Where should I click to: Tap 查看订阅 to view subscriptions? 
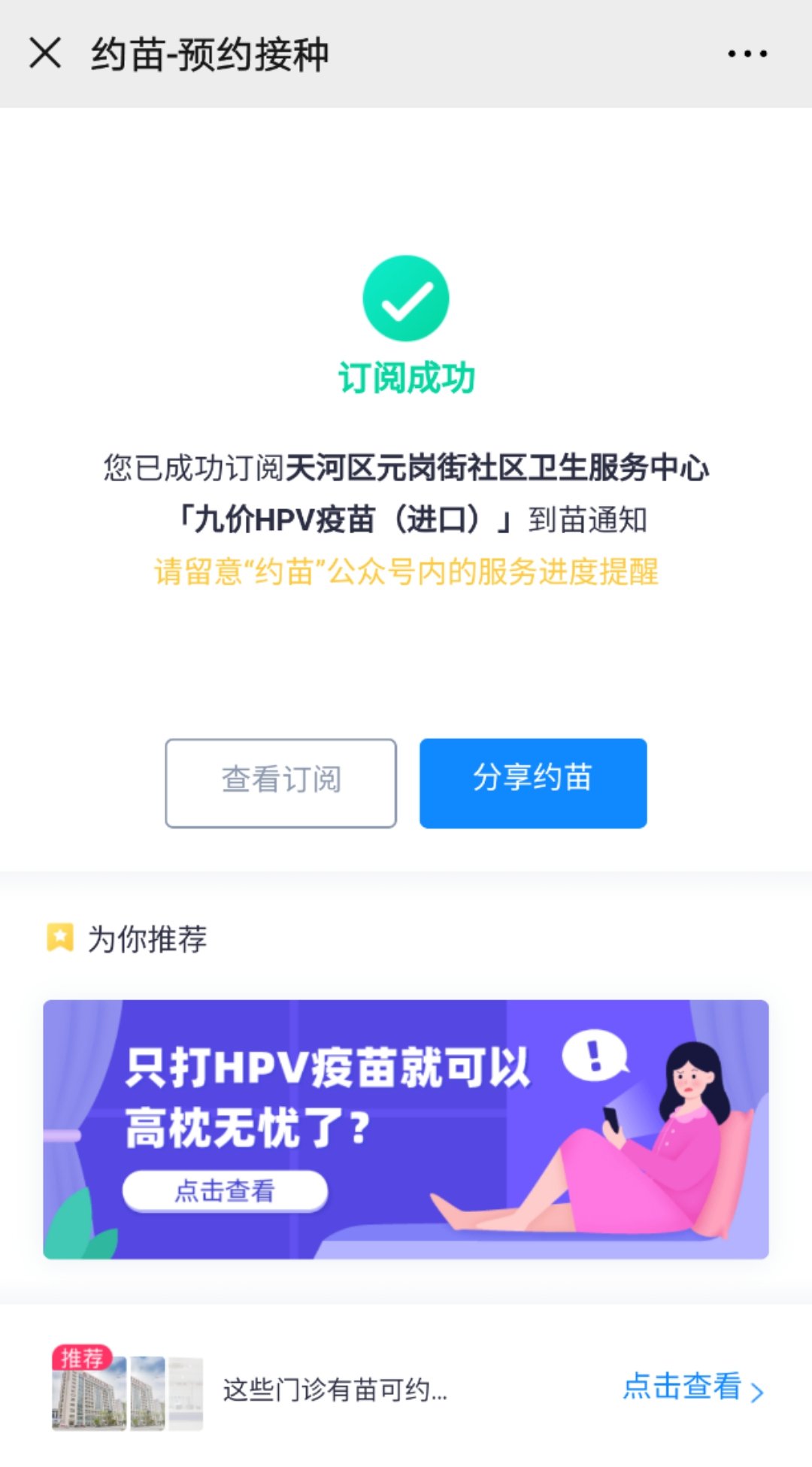(280, 783)
